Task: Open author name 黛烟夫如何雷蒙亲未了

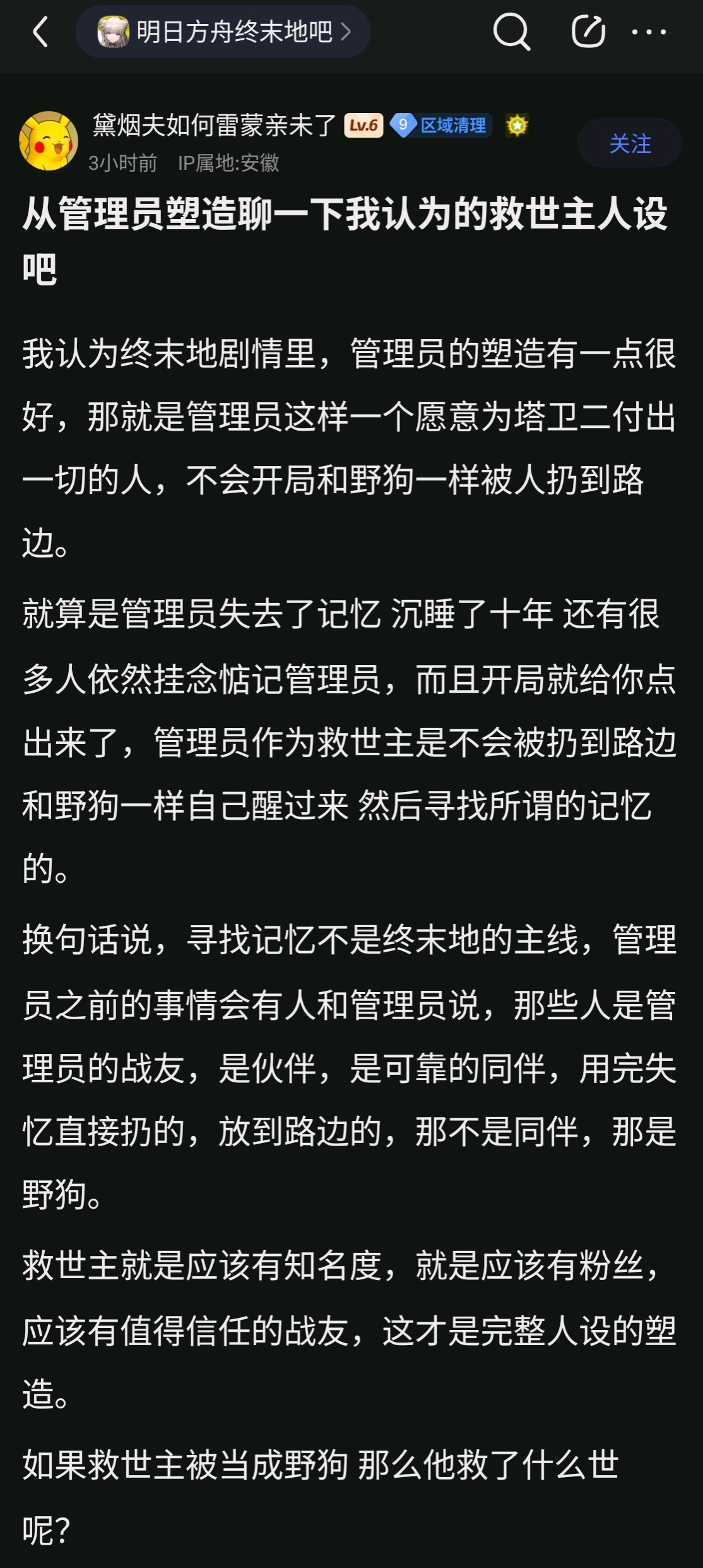Action: (x=215, y=125)
